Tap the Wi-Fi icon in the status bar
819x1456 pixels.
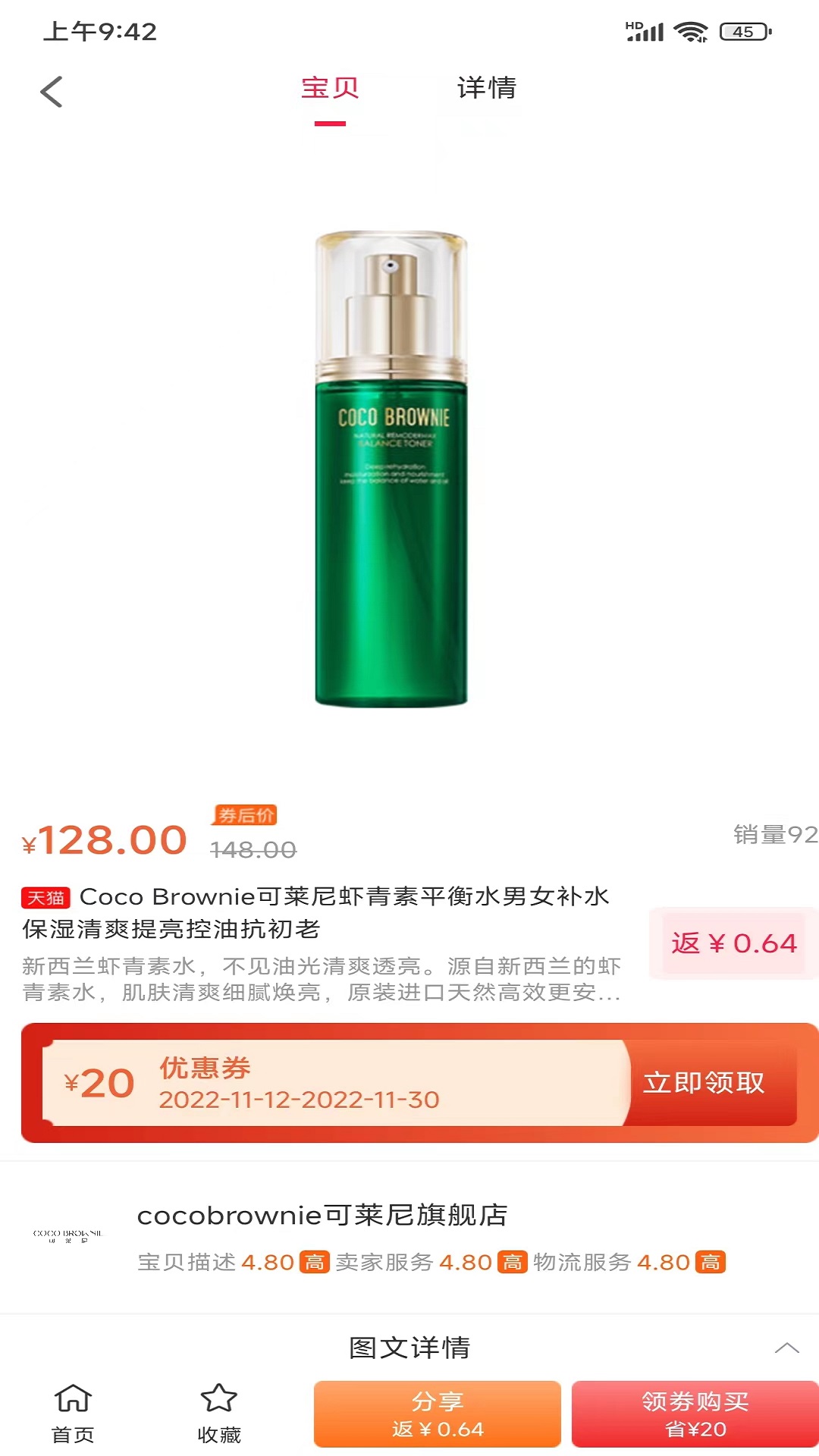pos(691,30)
